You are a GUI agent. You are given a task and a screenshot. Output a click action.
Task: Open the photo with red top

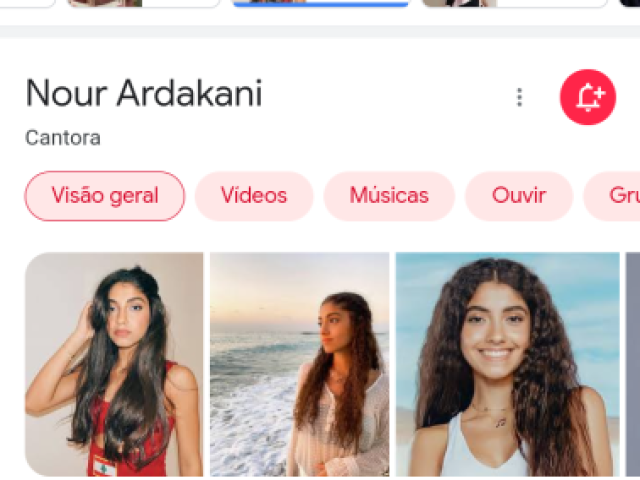click(x=114, y=364)
